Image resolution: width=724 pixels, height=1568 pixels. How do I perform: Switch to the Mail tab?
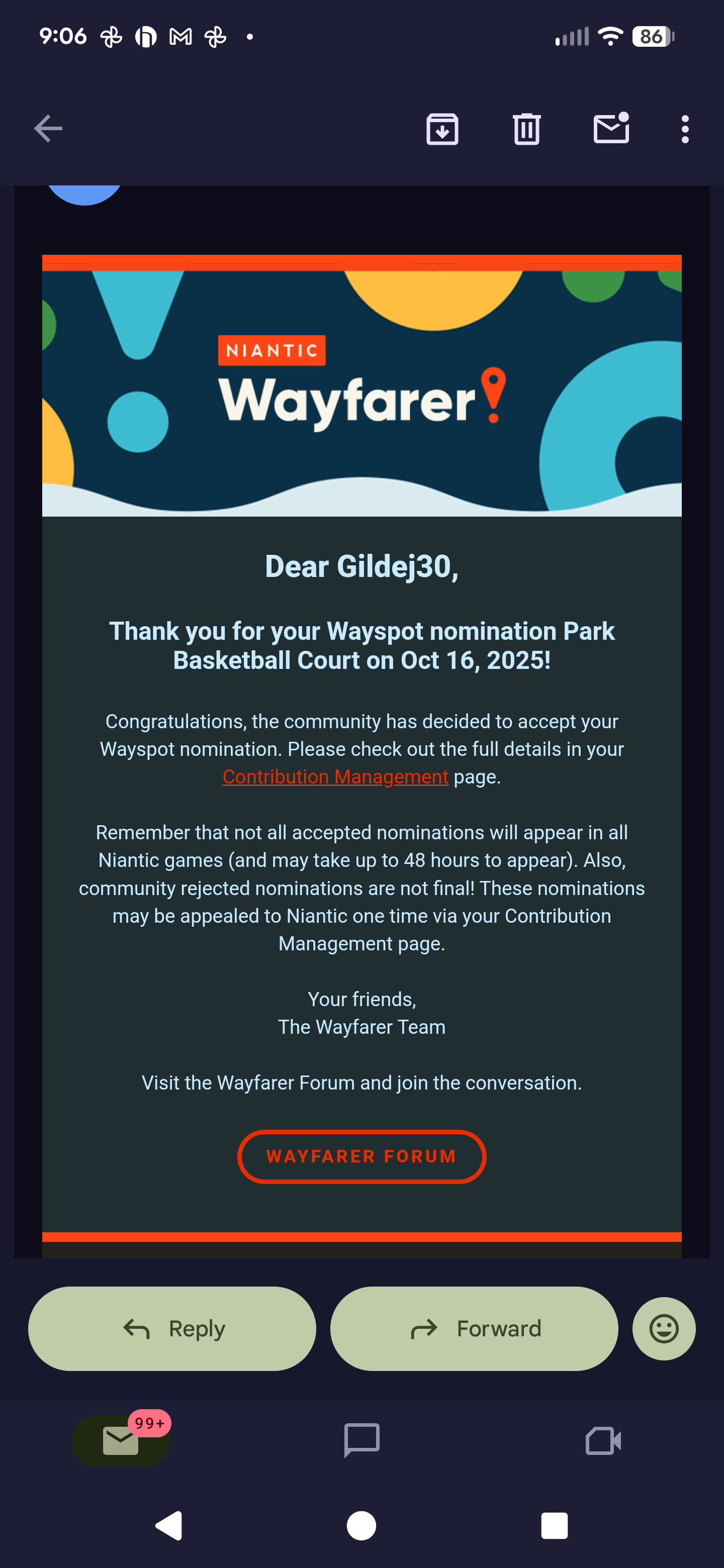[121, 1441]
